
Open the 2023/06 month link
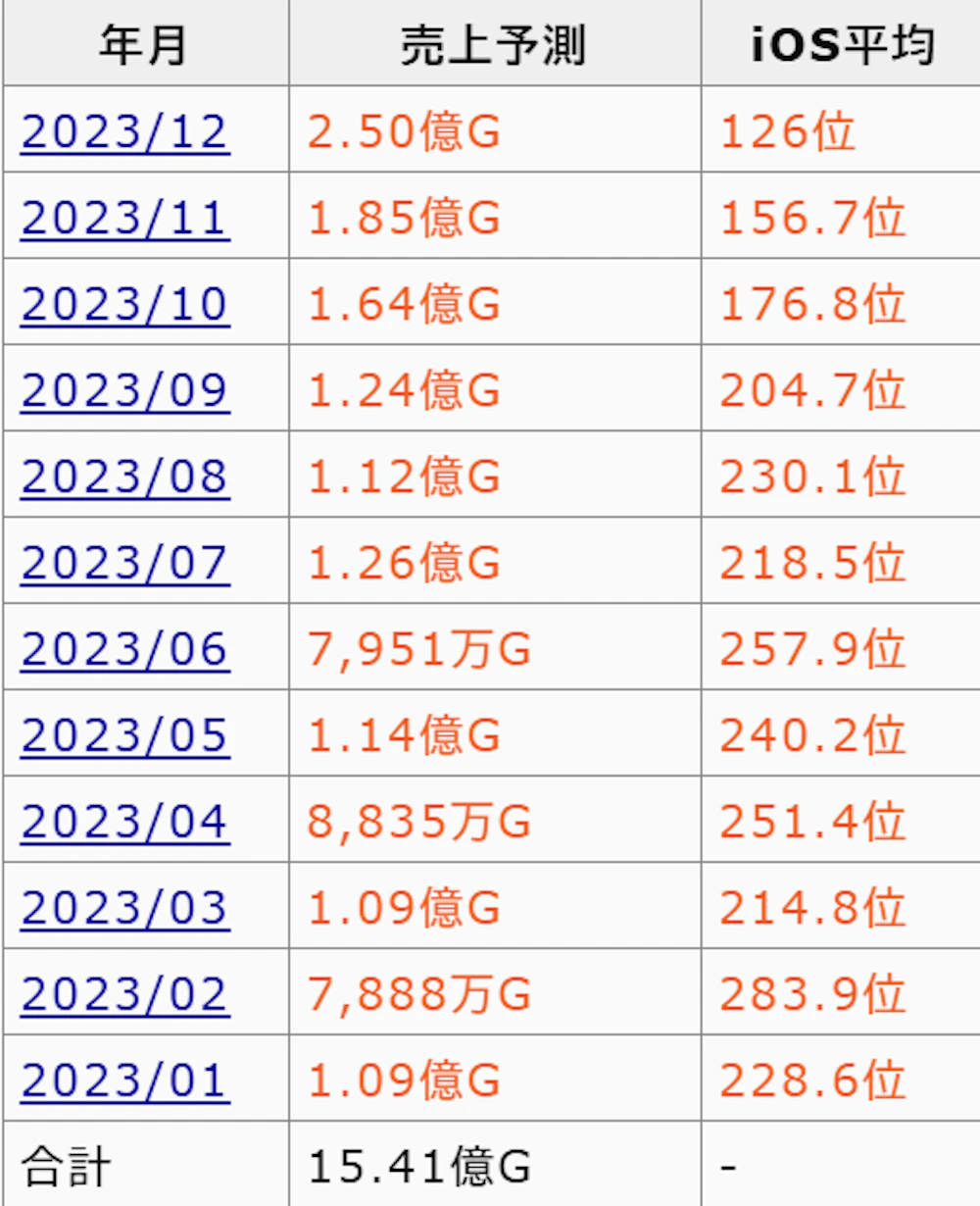click(x=124, y=649)
